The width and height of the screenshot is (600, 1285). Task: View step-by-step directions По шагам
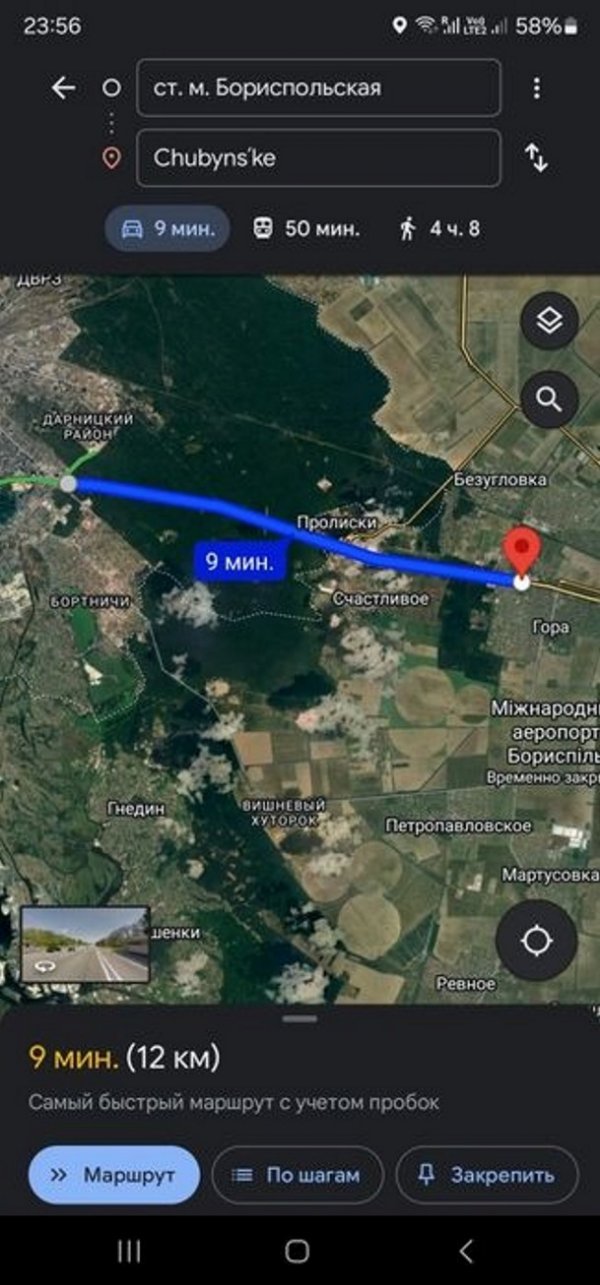[x=297, y=1175]
